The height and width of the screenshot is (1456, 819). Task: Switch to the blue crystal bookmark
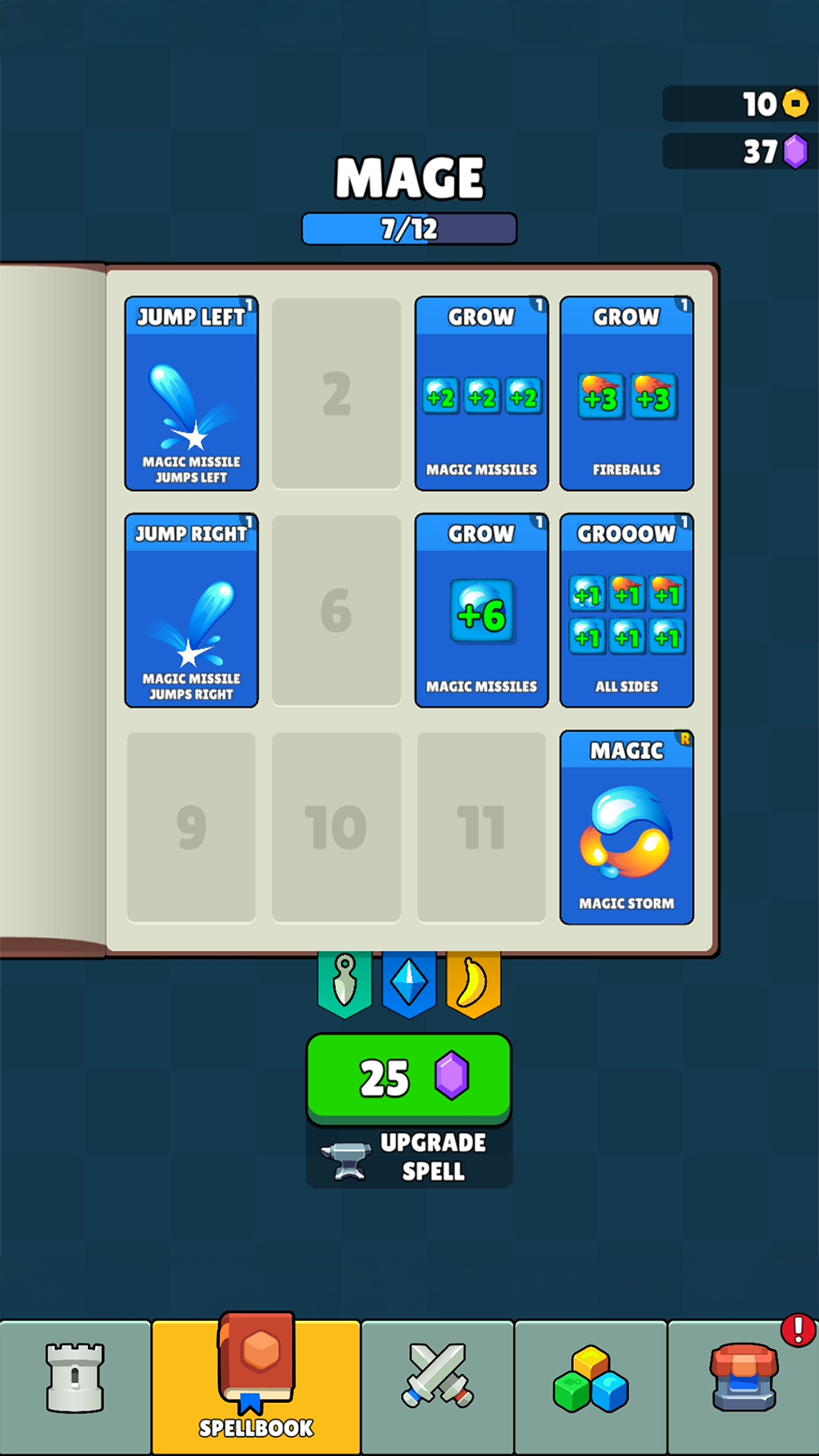409,983
